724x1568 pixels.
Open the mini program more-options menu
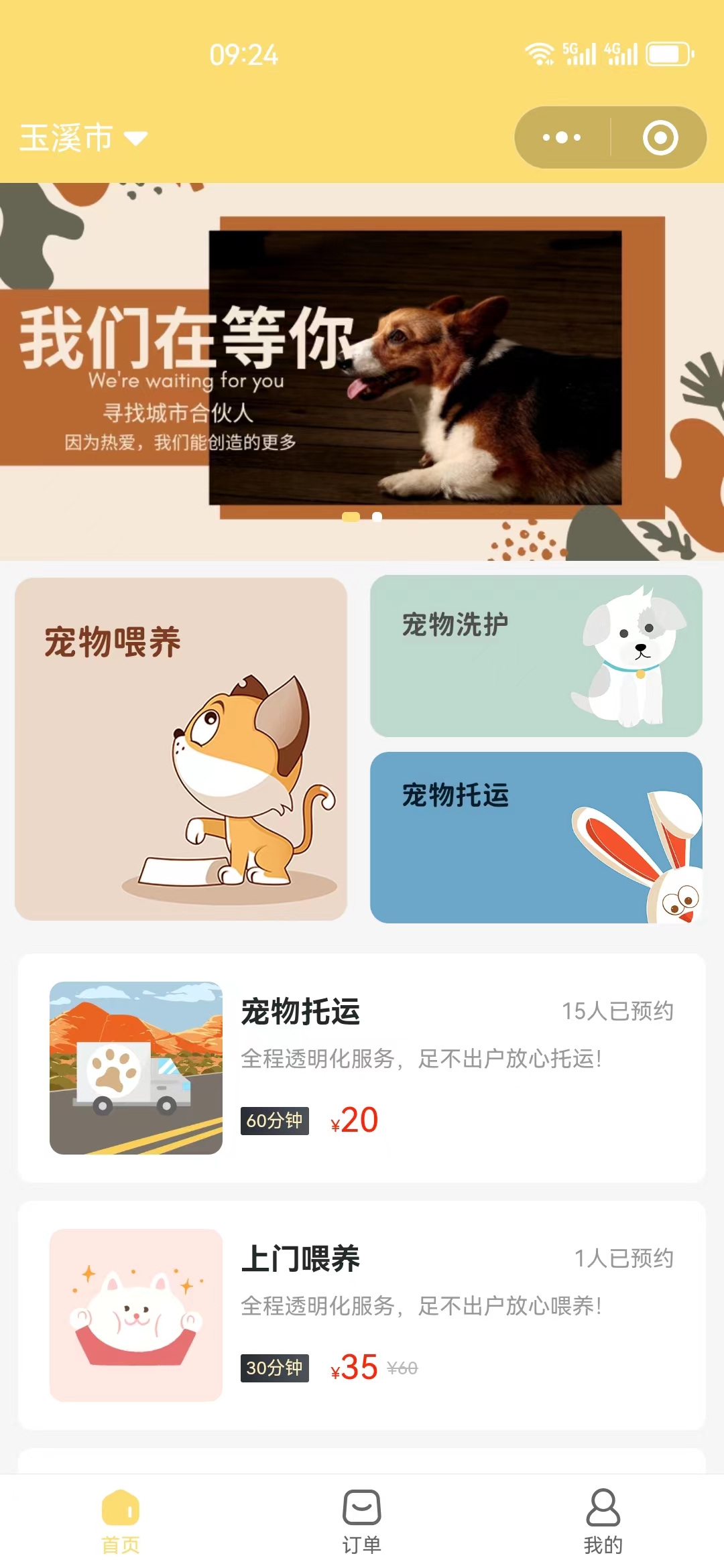point(562,137)
